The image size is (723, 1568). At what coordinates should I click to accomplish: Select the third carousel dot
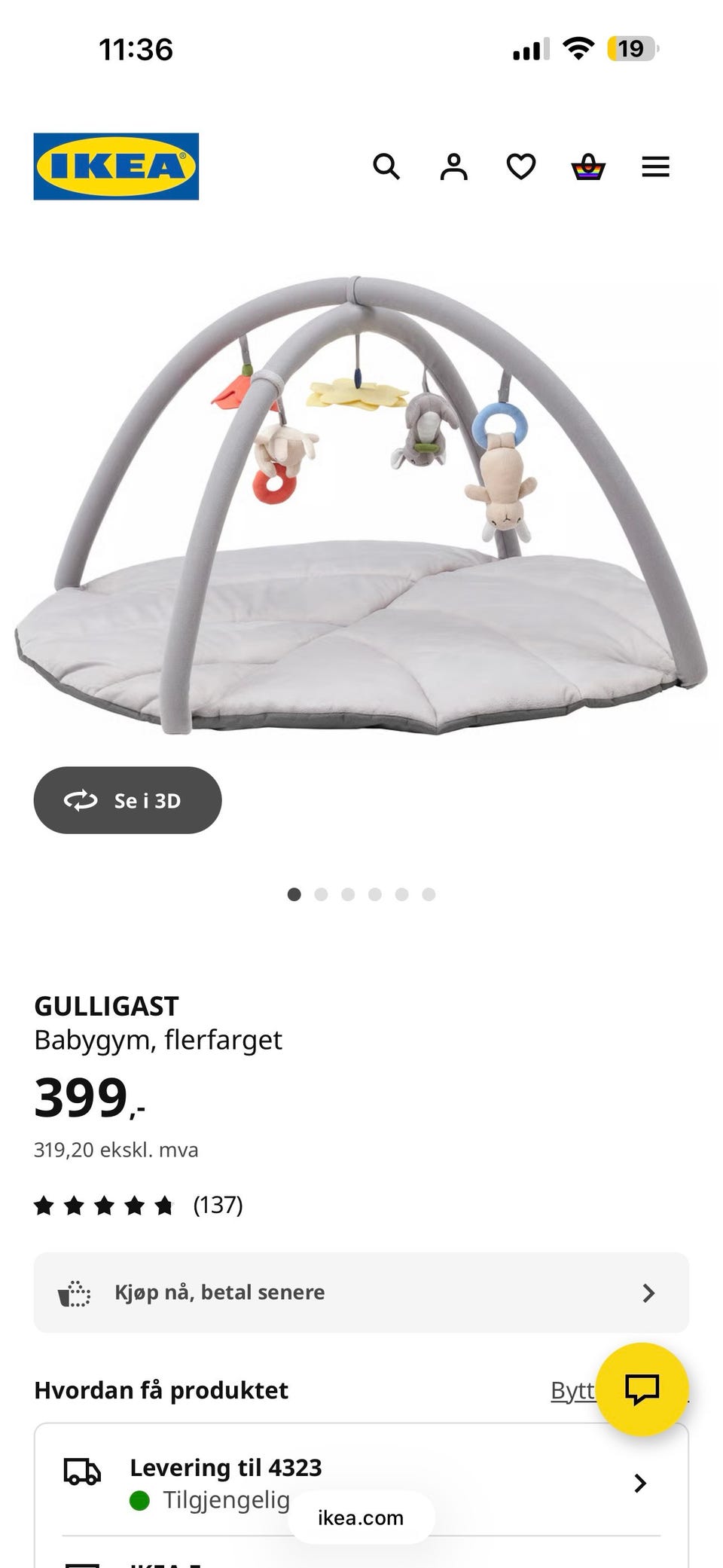point(349,894)
